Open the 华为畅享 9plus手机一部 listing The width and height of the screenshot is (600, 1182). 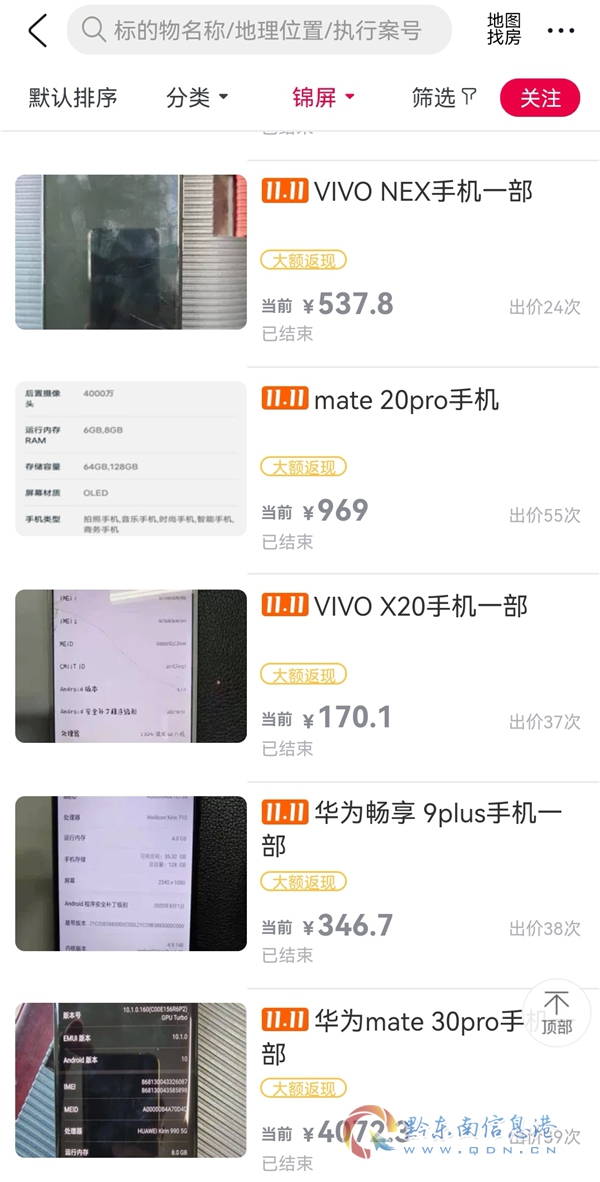425,828
